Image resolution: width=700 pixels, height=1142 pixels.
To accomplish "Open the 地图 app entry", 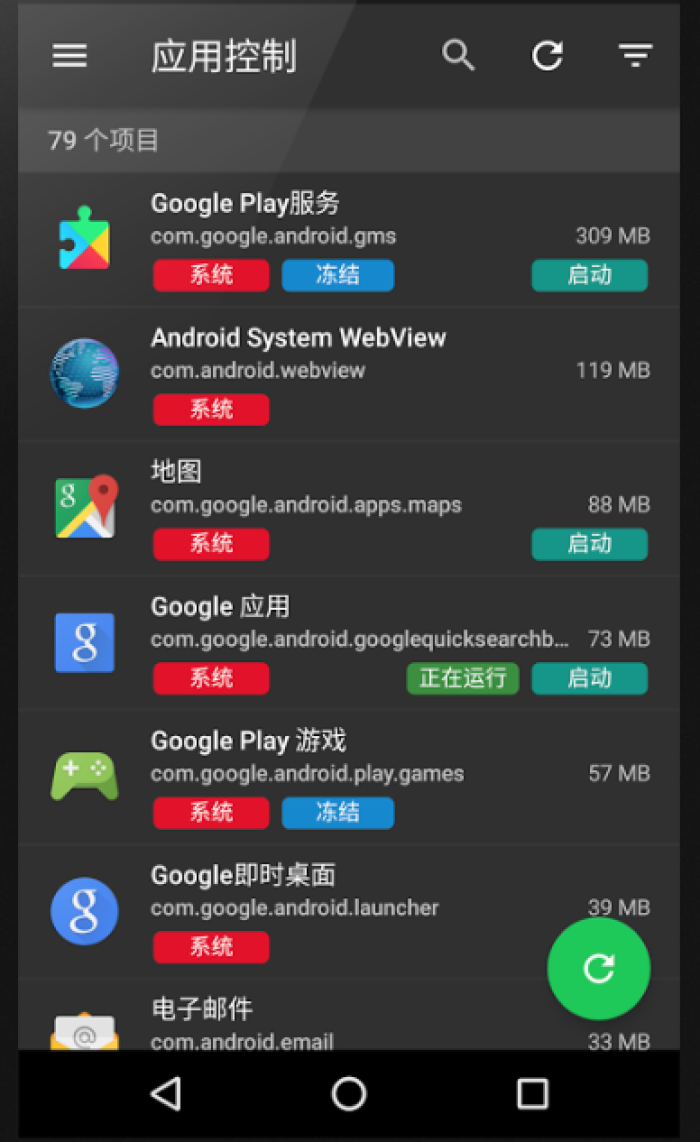I will [x=300, y=488].
